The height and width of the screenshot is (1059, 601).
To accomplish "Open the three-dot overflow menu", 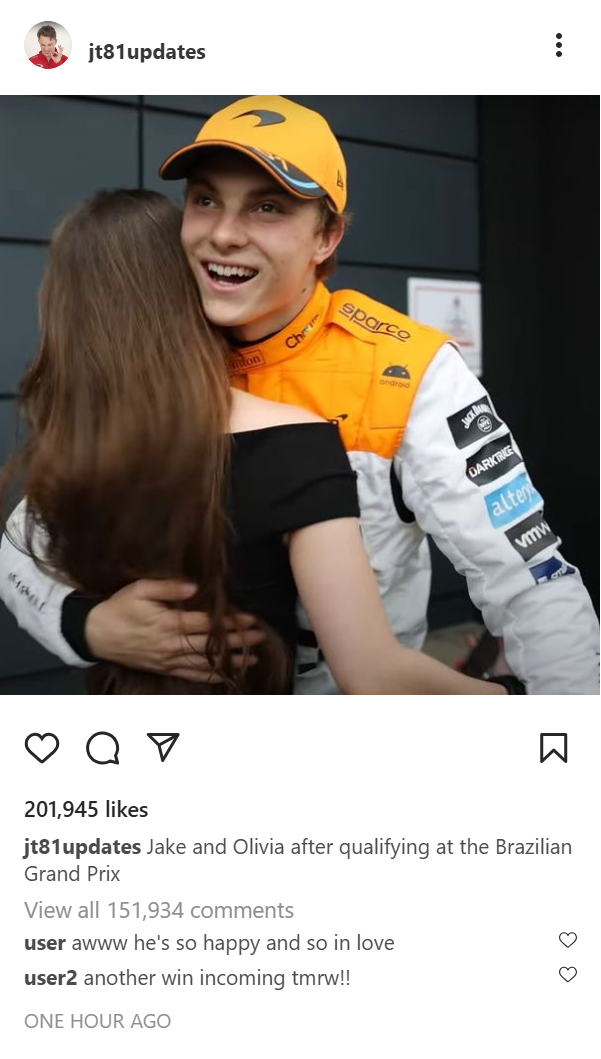I will tap(558, 45).
